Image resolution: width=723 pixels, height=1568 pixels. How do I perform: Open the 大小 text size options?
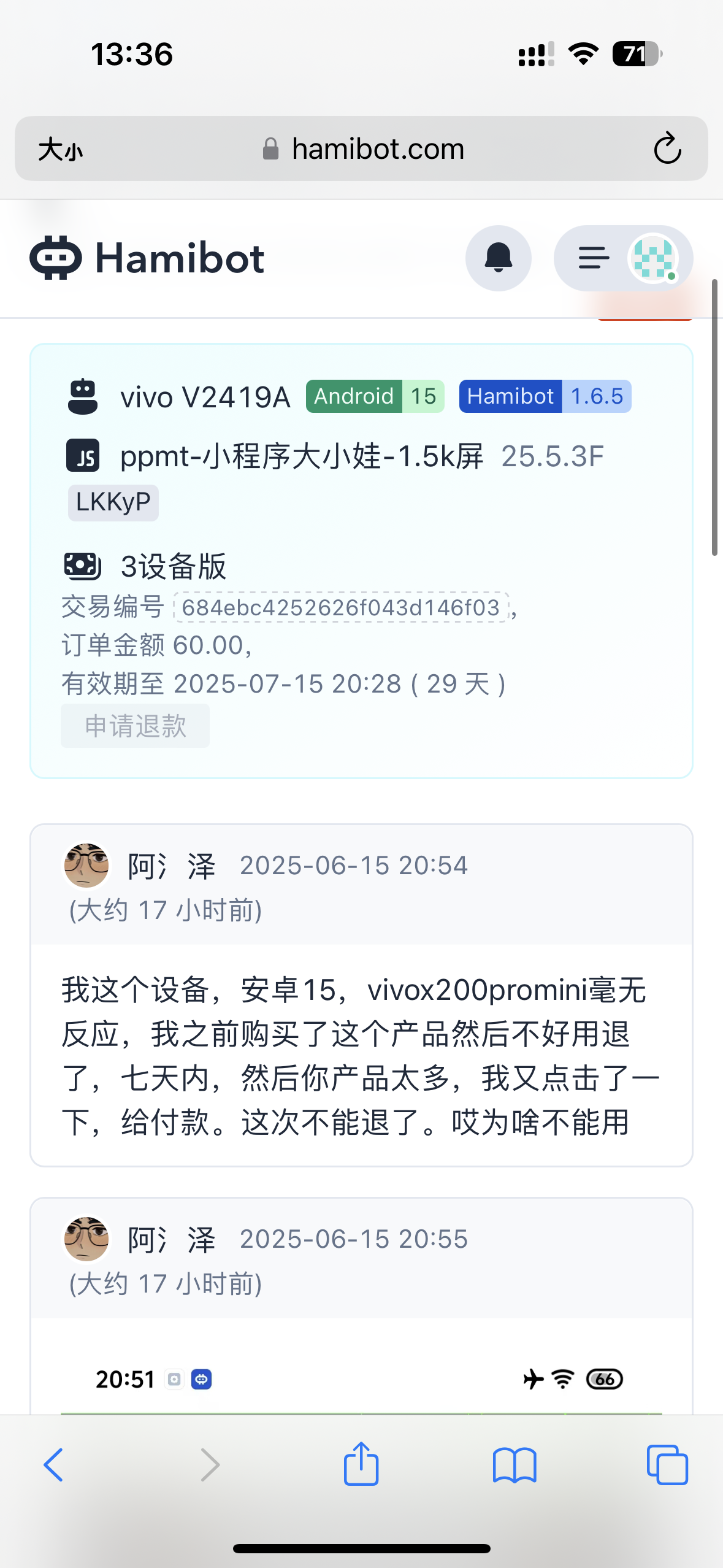[x=60, y=149]
